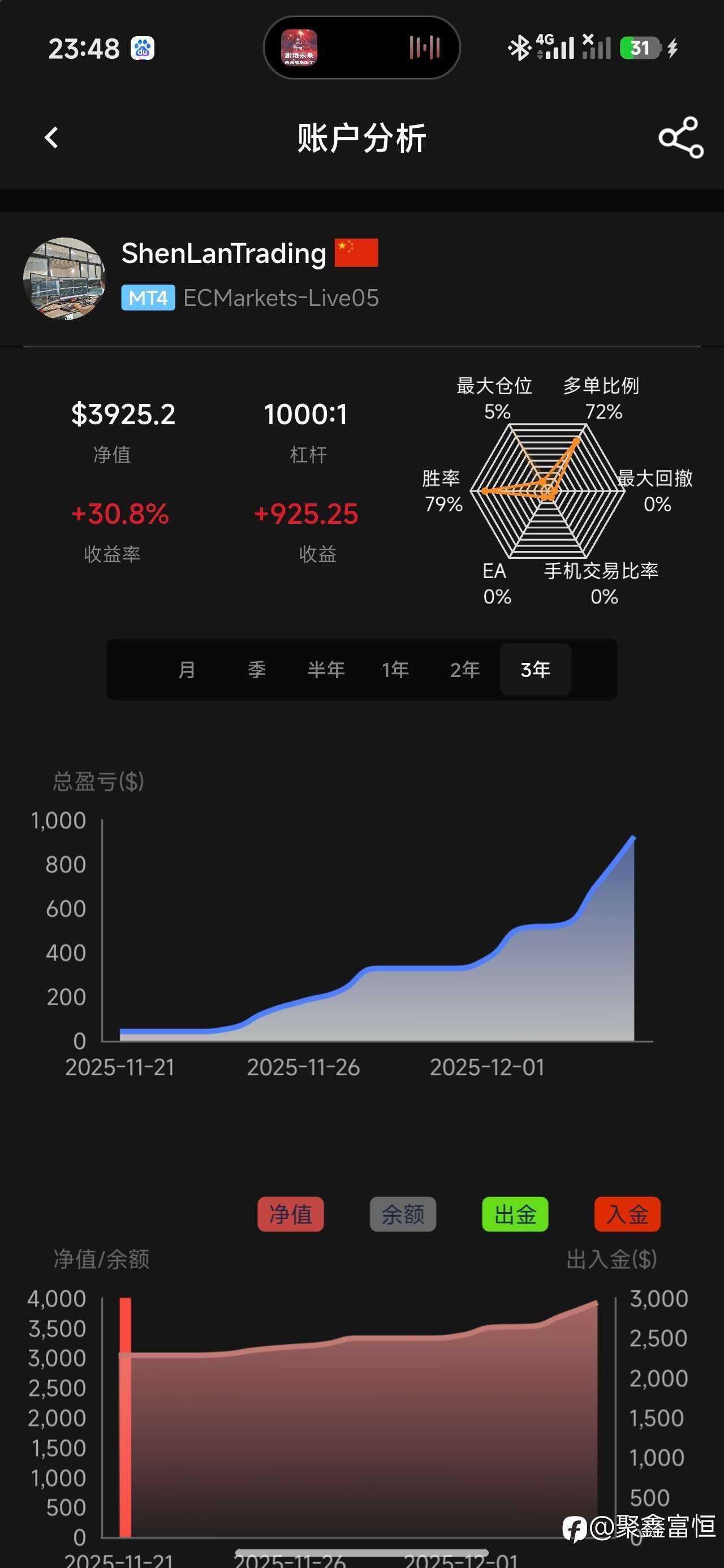Image resolution: width=724 pixels, height=1568 pixels.
Task: Select the MT4 badge next to the account name
Action: pos(148,298)
